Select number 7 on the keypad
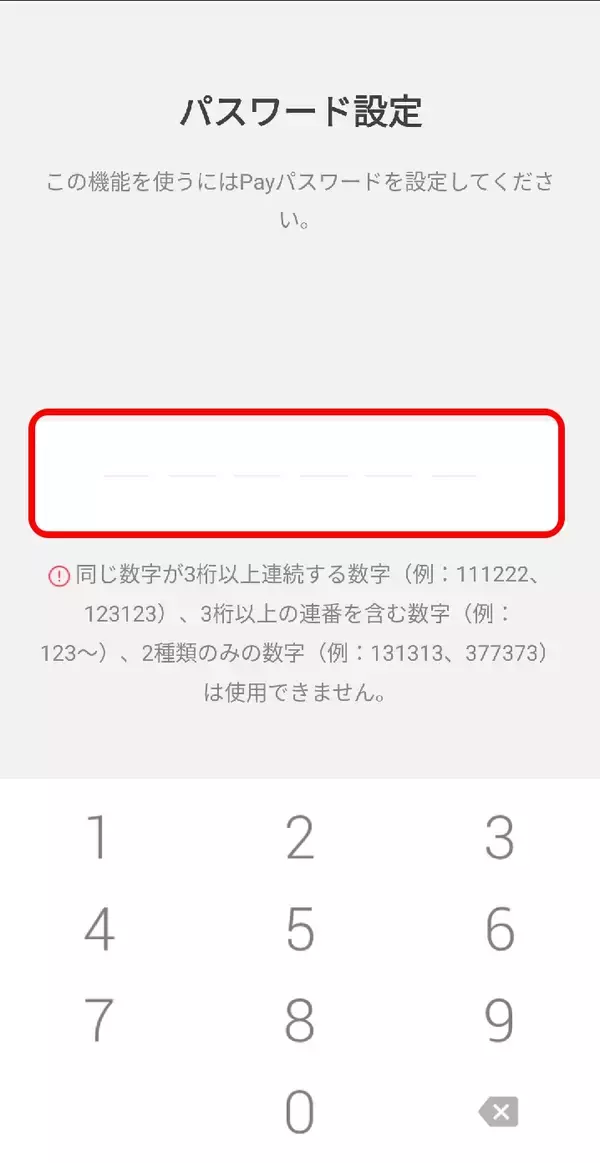Image resolution: width=600 pixels, height=1163 pixels. click(x=98, y=1020)
